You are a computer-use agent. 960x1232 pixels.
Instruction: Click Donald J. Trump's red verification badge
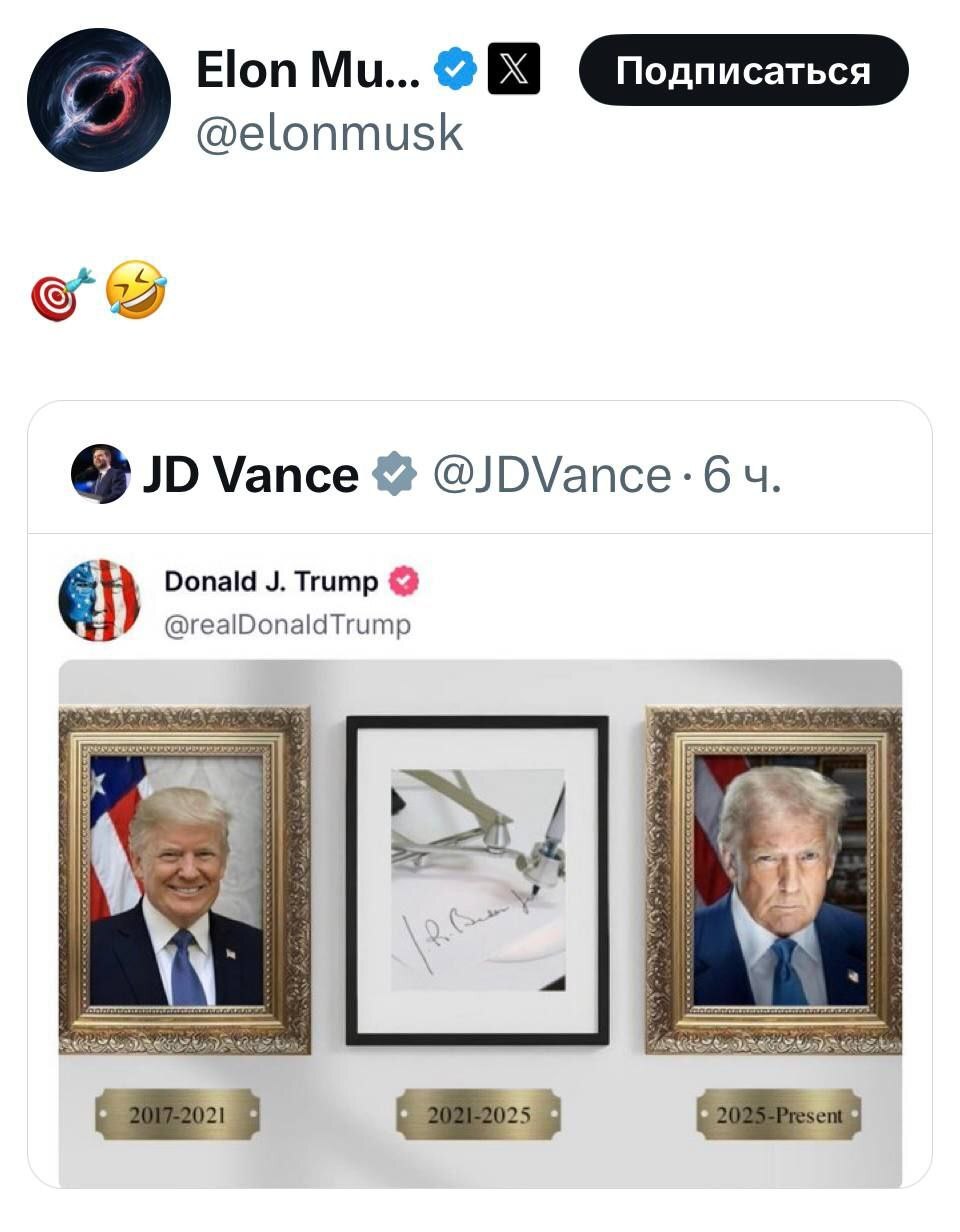pyautogui.click(x=404, y=583)
